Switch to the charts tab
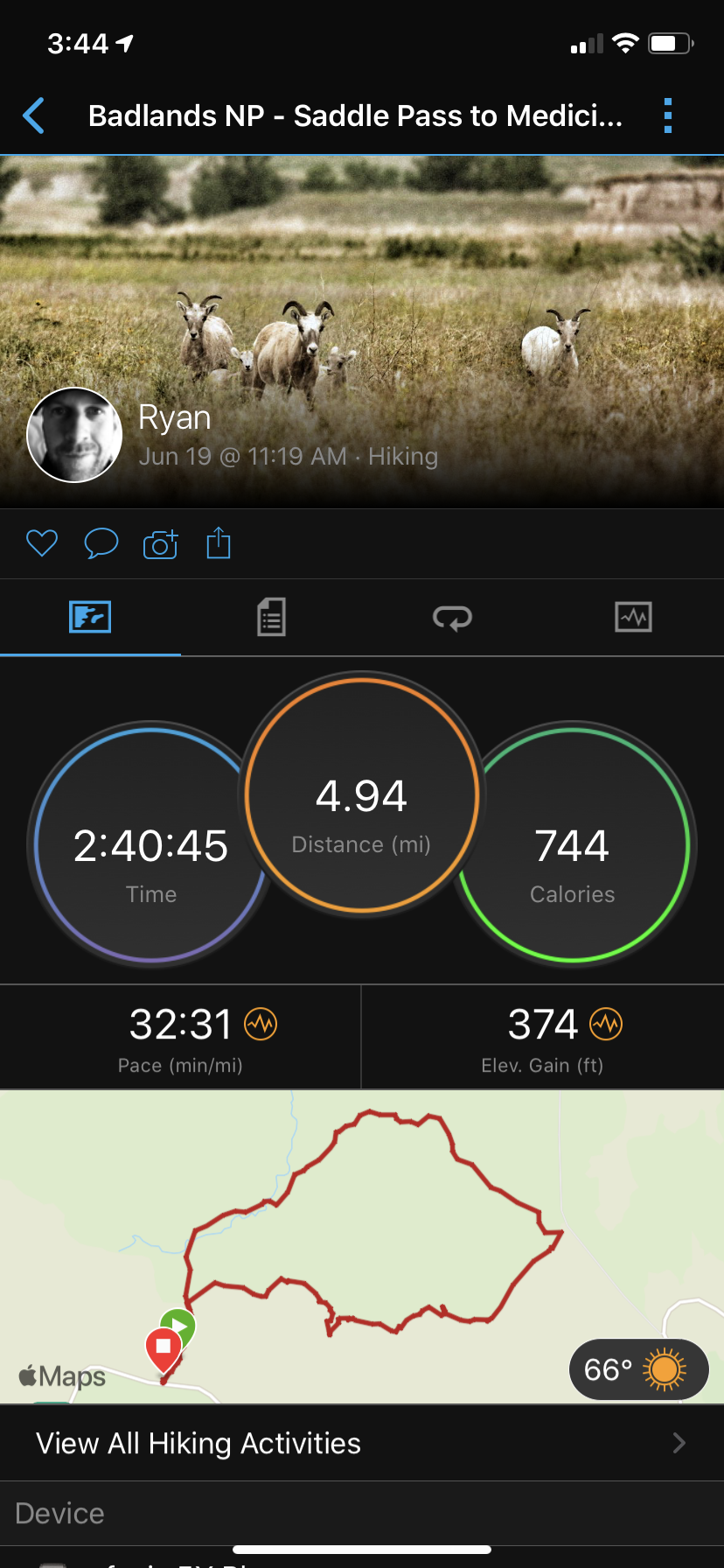This screenshot has width=724, height=1568. 633,617
